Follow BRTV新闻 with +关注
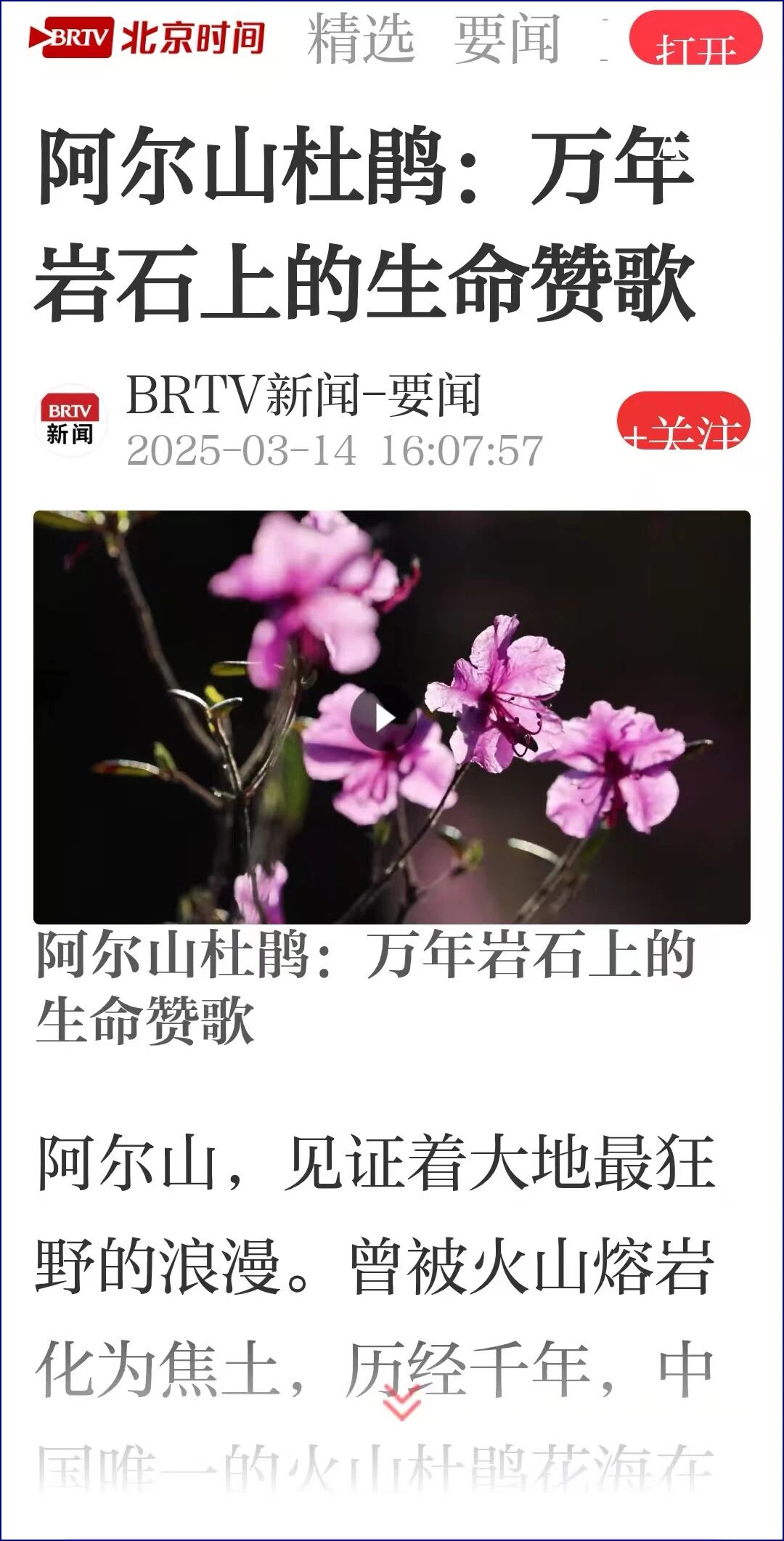 click(x=682, y=420)
